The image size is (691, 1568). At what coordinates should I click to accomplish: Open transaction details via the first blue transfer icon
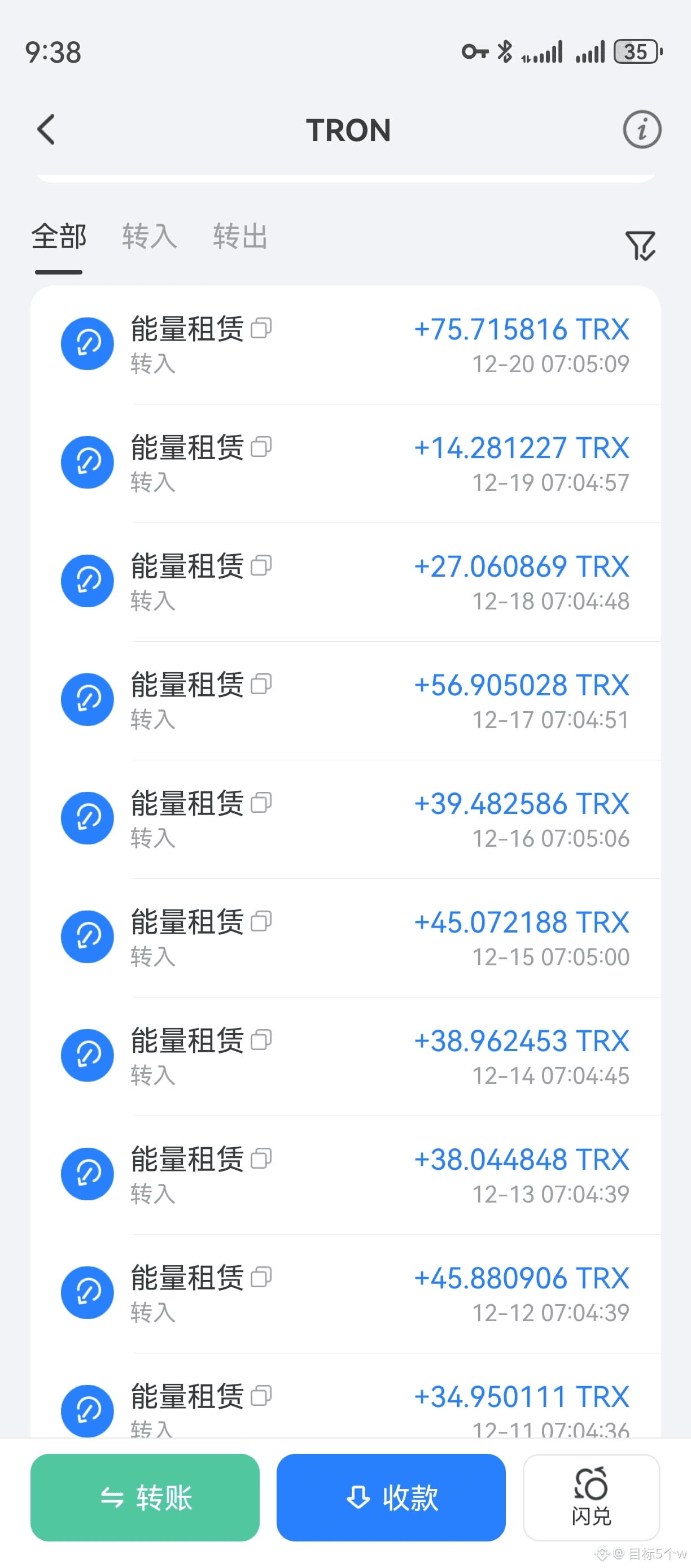point(87,343)
